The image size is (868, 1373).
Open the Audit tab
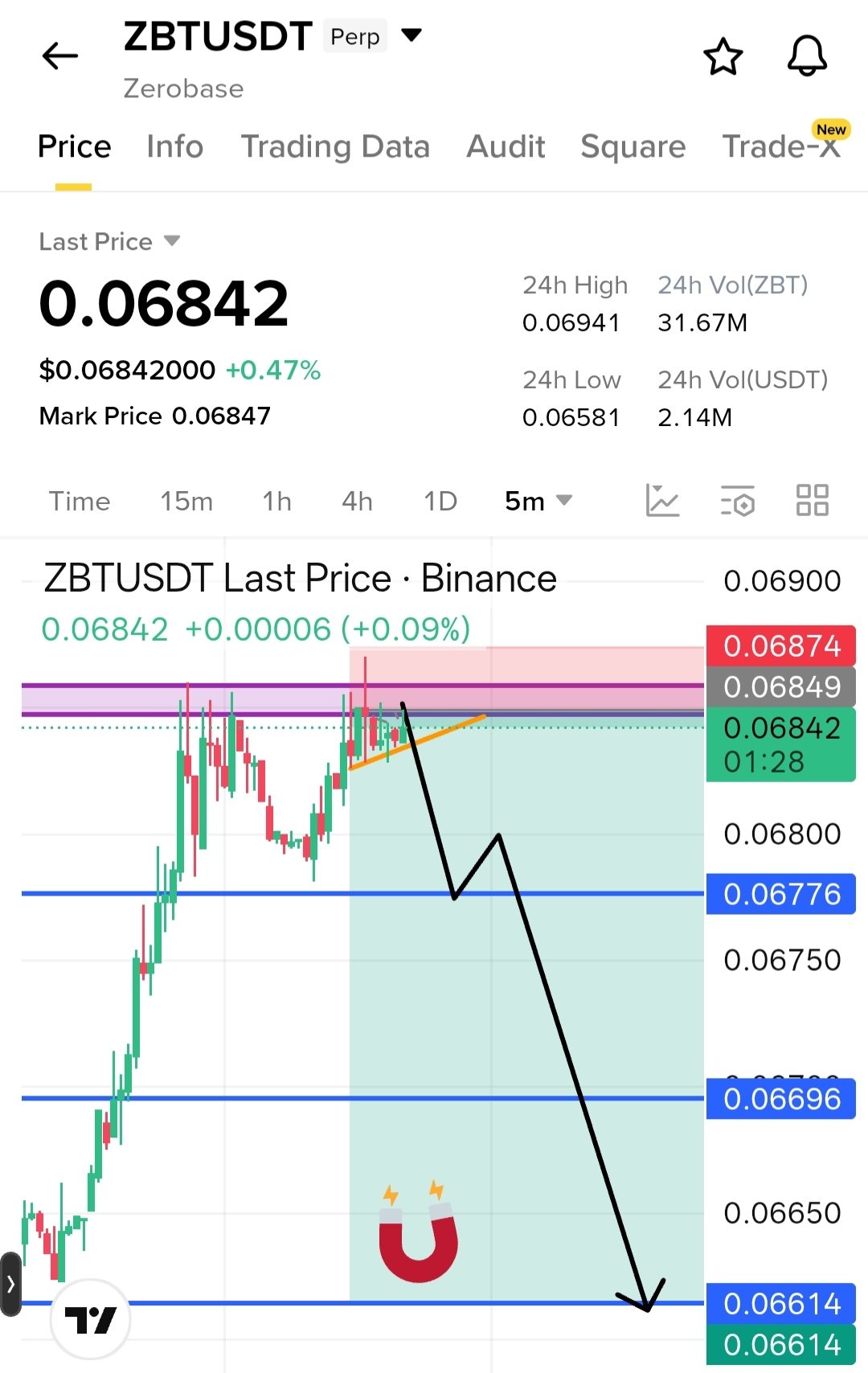coord(506,147)
